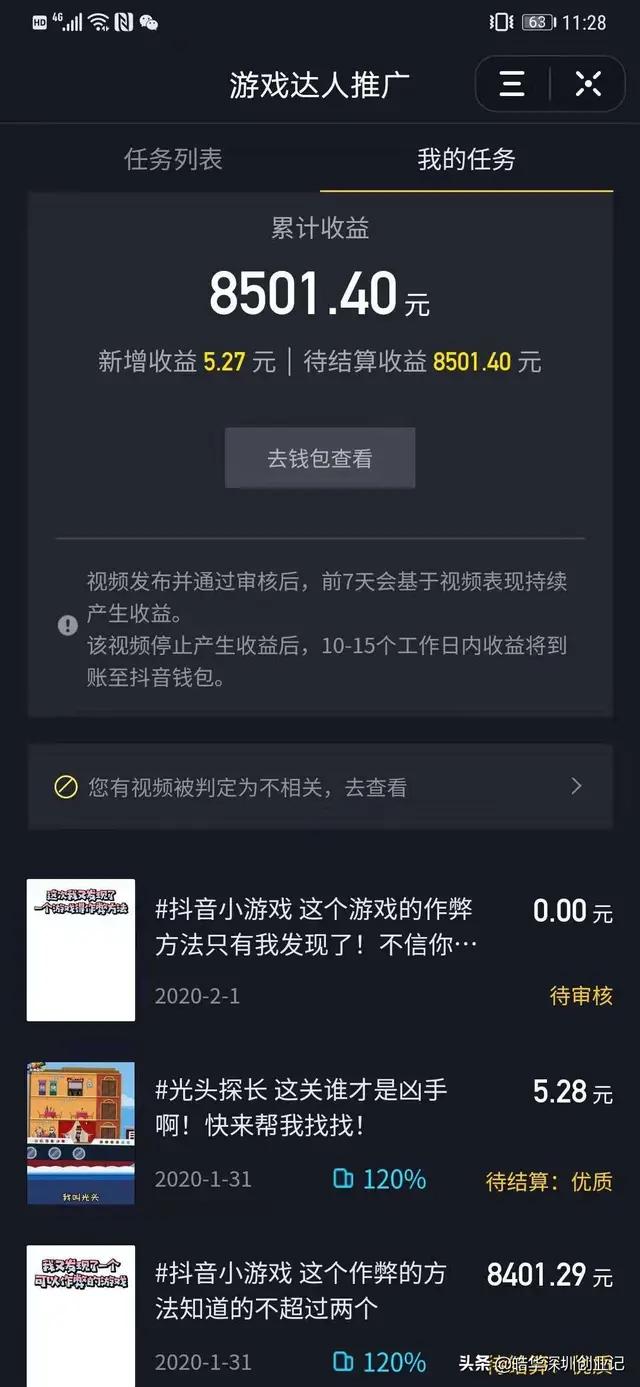This screenshot has width=640, height=1387.
Task: Close the 游戏达人推广 mini-program
Action: 588,84
